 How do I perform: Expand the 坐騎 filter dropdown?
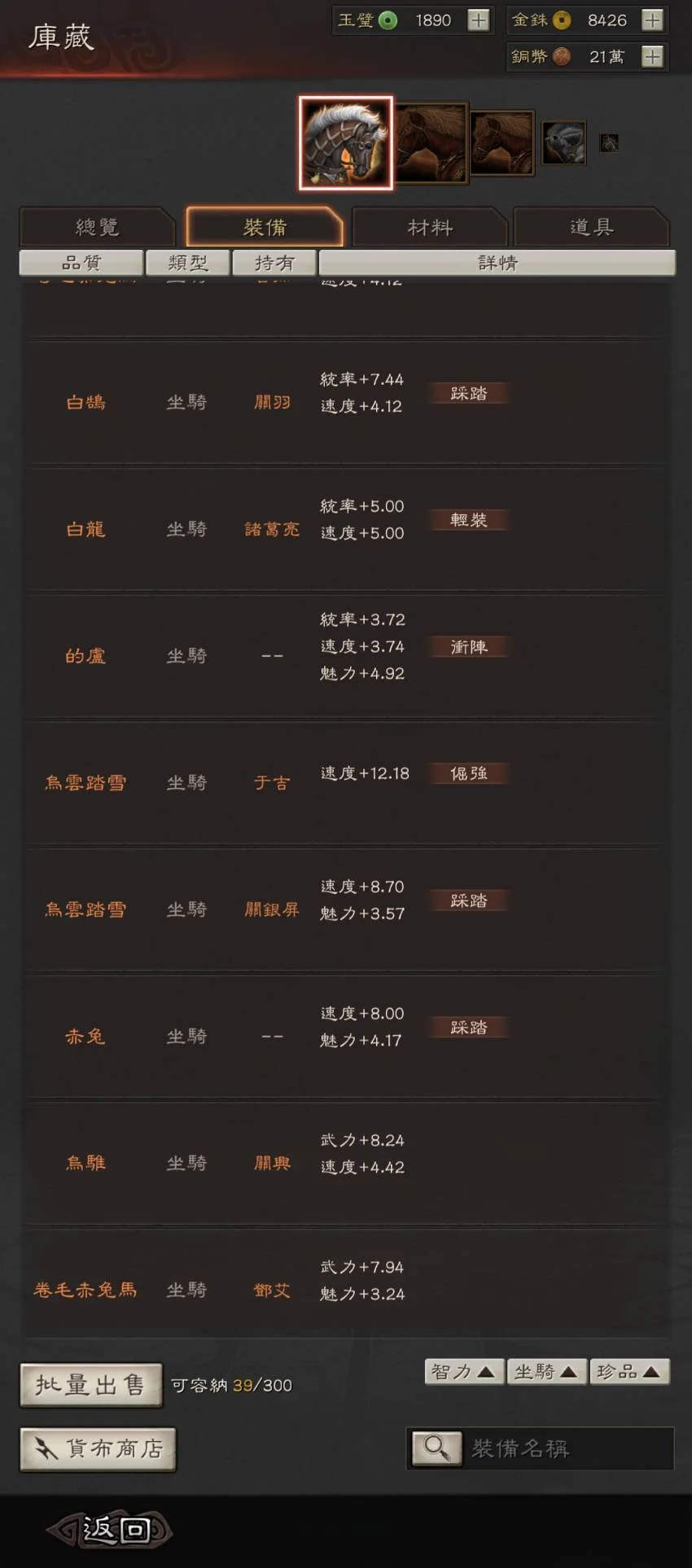tap(546, 1372)
